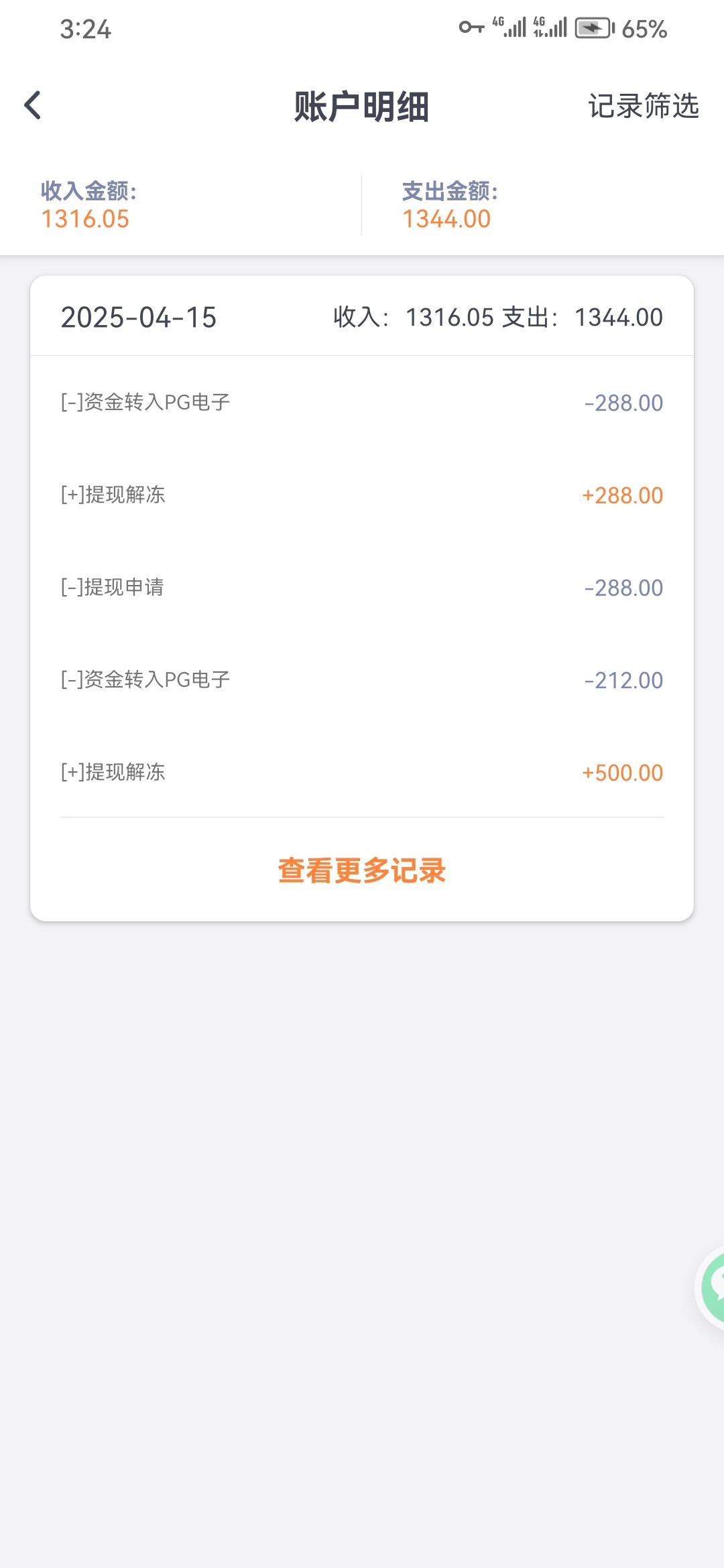Screen dimensions: 724x1568
Task: Open the 记录筛选 record filter
Action: click(x=643, y=106)
